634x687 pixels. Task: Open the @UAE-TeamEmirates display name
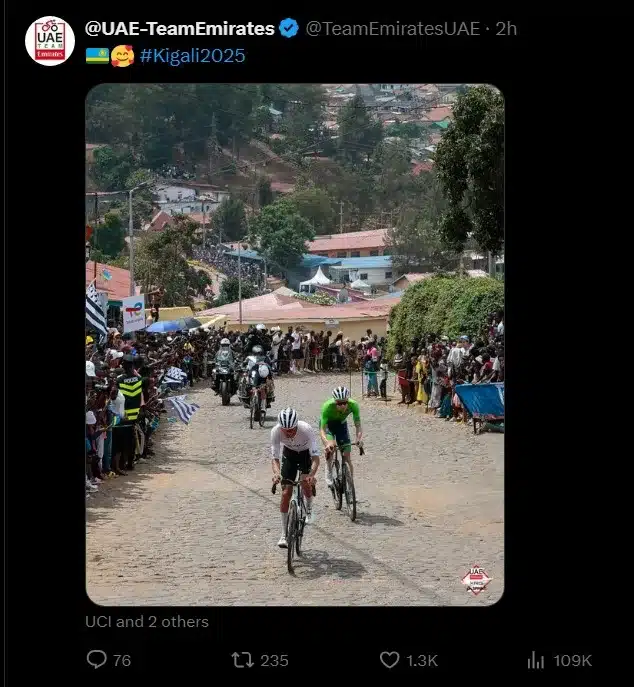[180, 29]
